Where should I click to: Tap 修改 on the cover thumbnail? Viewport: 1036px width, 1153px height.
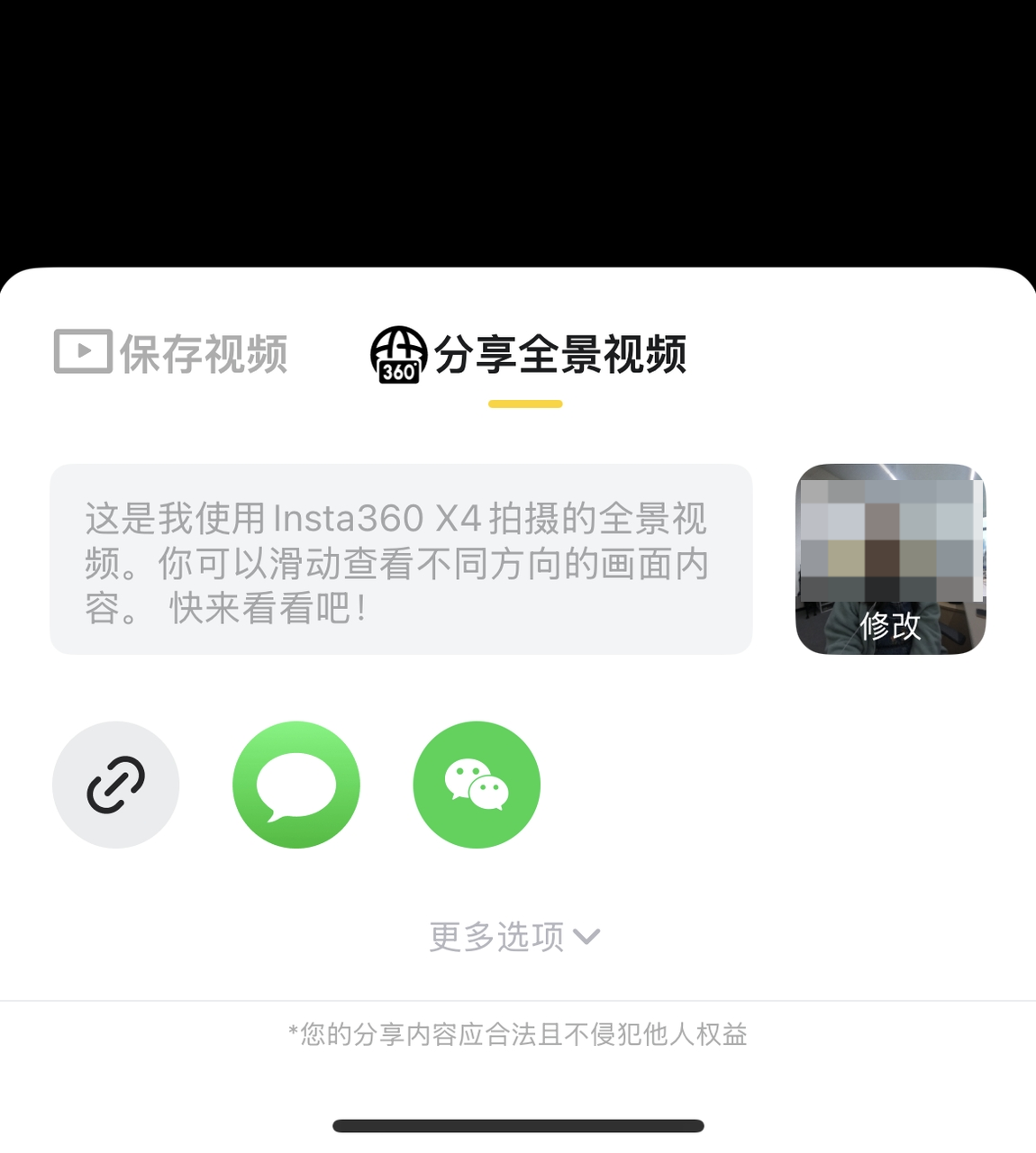point(890,623)
